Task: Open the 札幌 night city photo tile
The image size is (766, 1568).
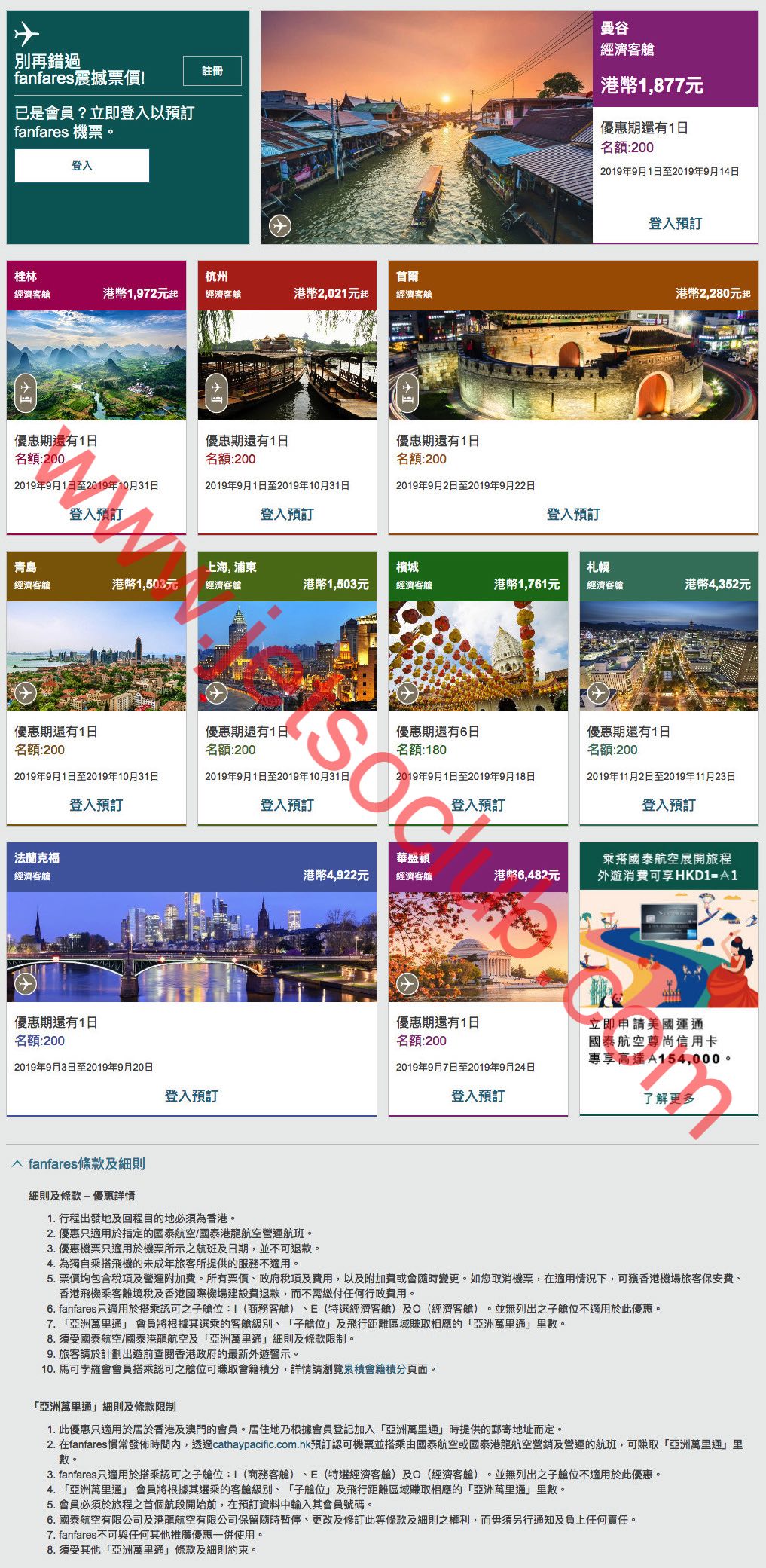Action: [669, 656]
